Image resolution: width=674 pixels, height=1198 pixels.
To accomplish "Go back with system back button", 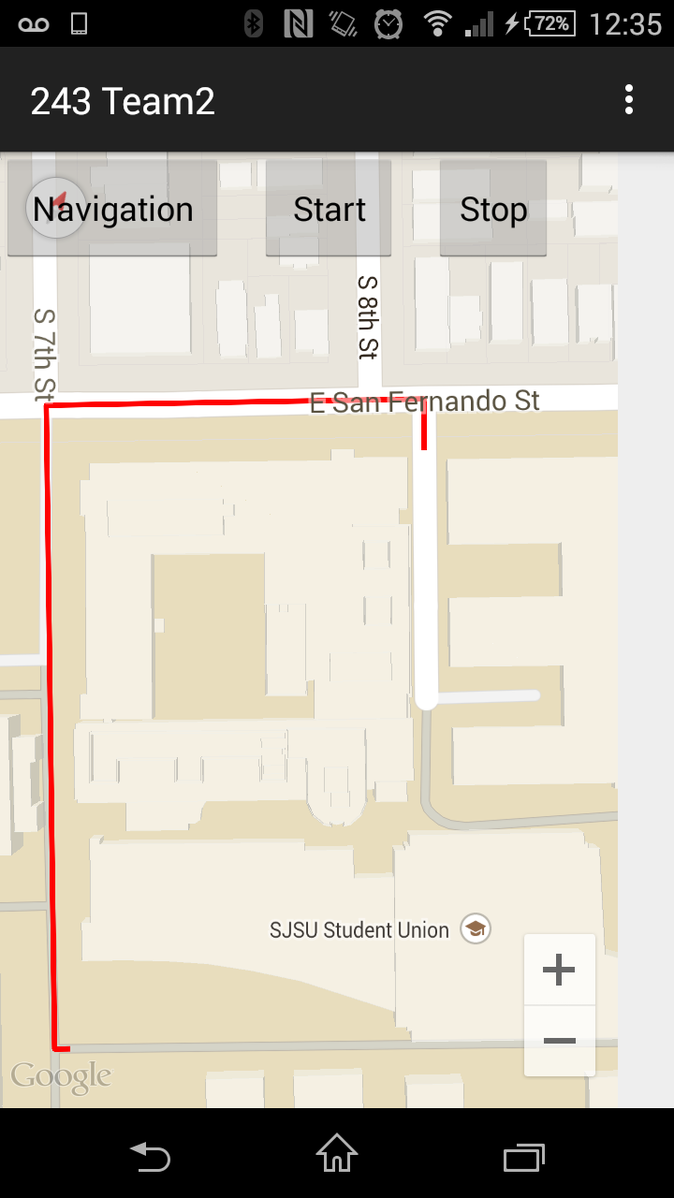I will pyautogui.click(x=150, y=1155).
